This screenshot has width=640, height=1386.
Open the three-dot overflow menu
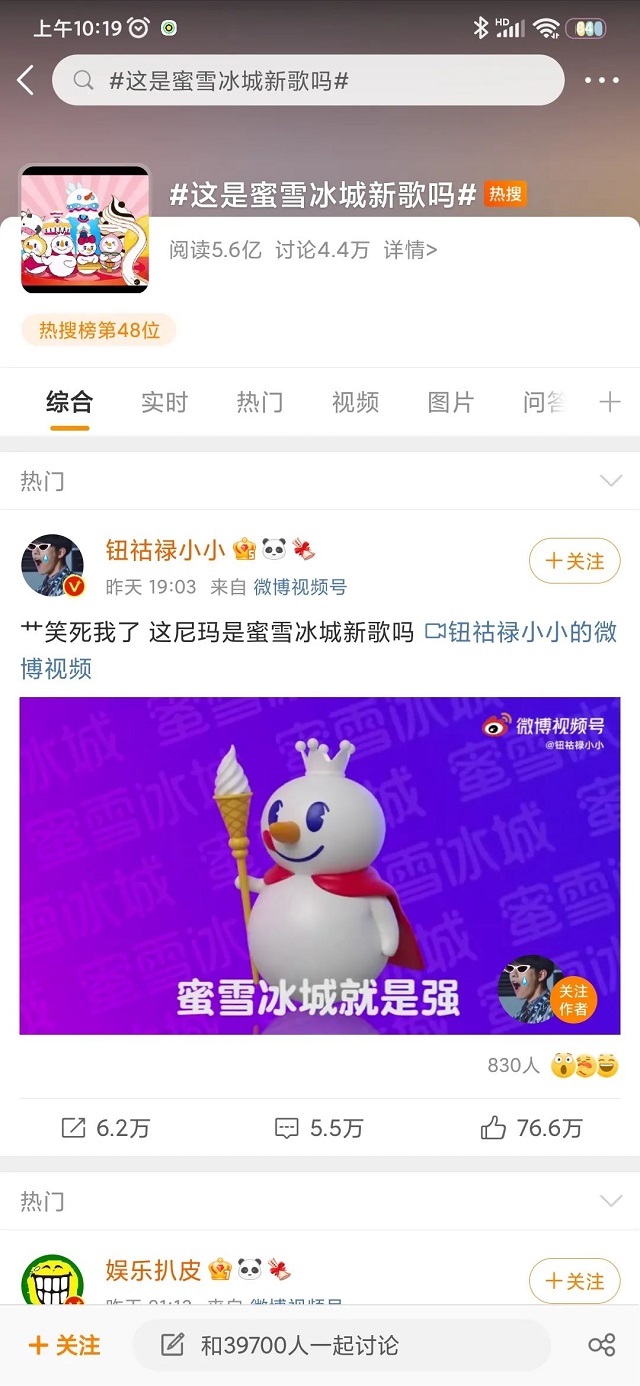(601, 81)
